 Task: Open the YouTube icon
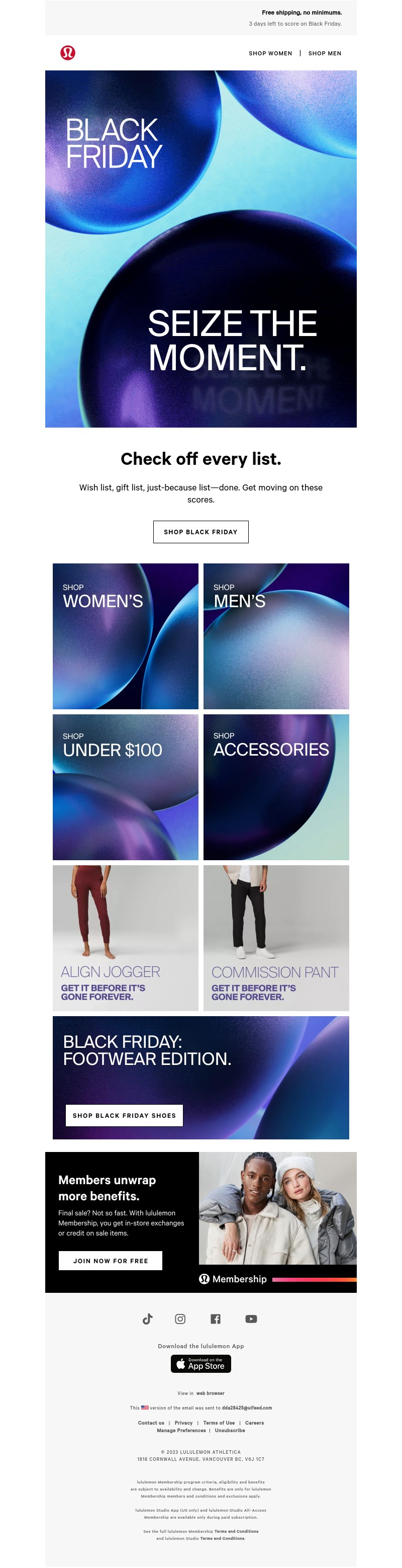coord(251,1318)
